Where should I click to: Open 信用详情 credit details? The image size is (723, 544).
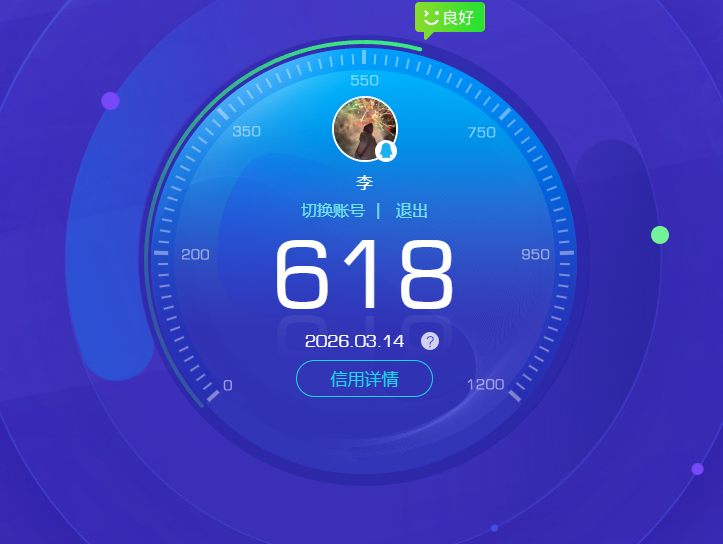point(364,379)
